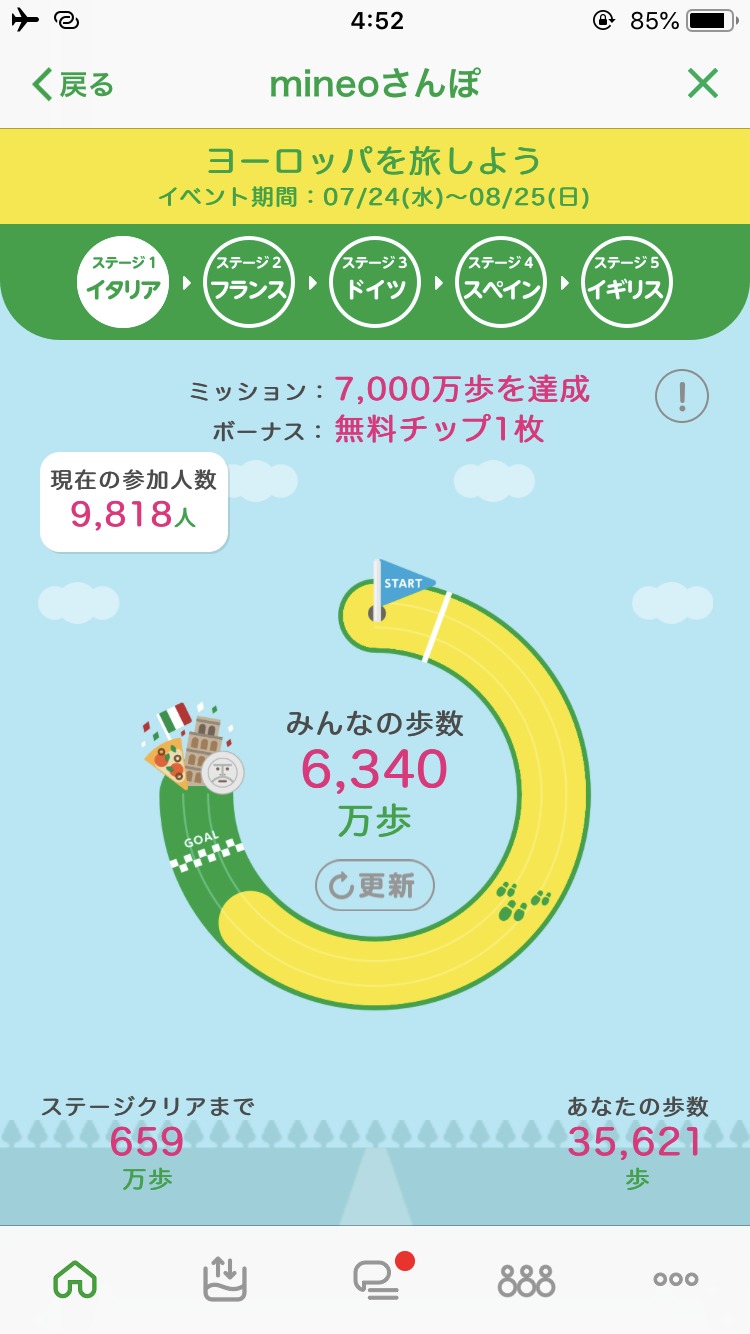Open the exclamation mark info icon

682,397
